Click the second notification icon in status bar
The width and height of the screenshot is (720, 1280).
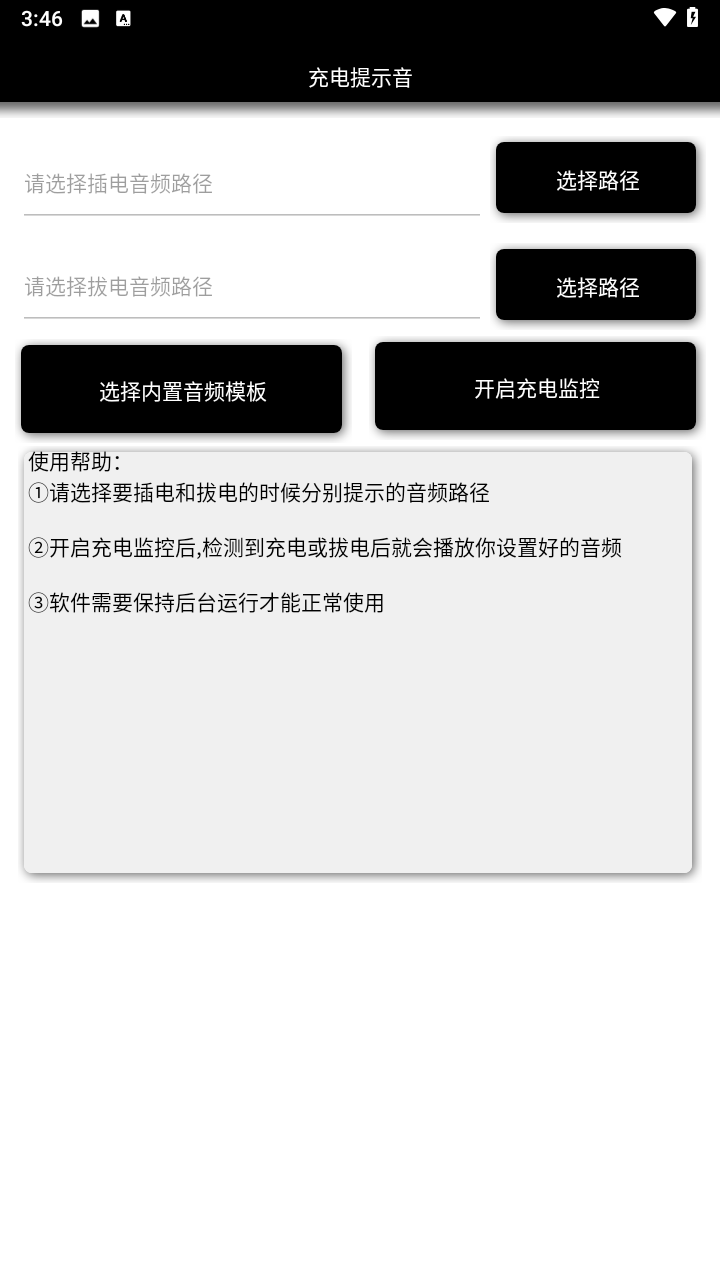123,17
